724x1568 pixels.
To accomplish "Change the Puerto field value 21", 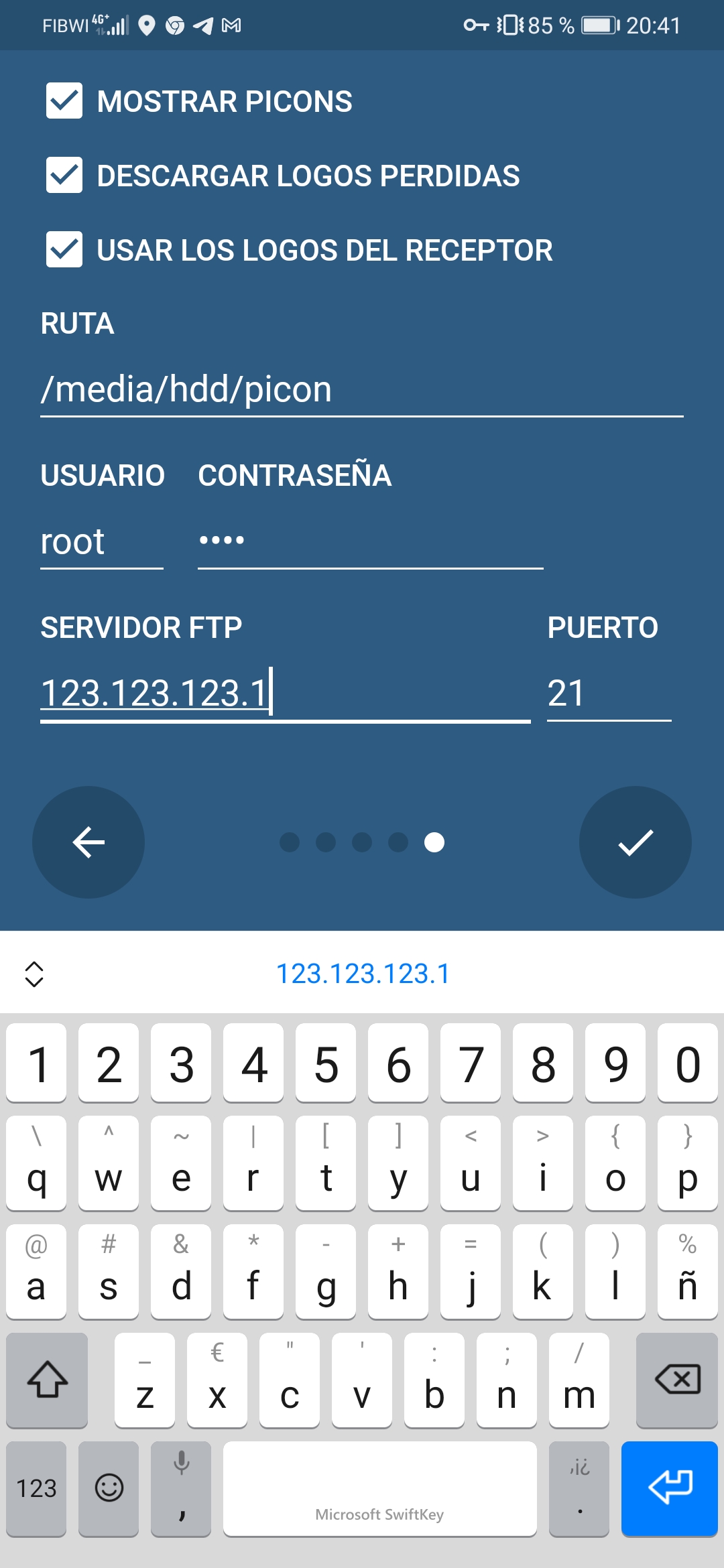I will pos(609,693).
